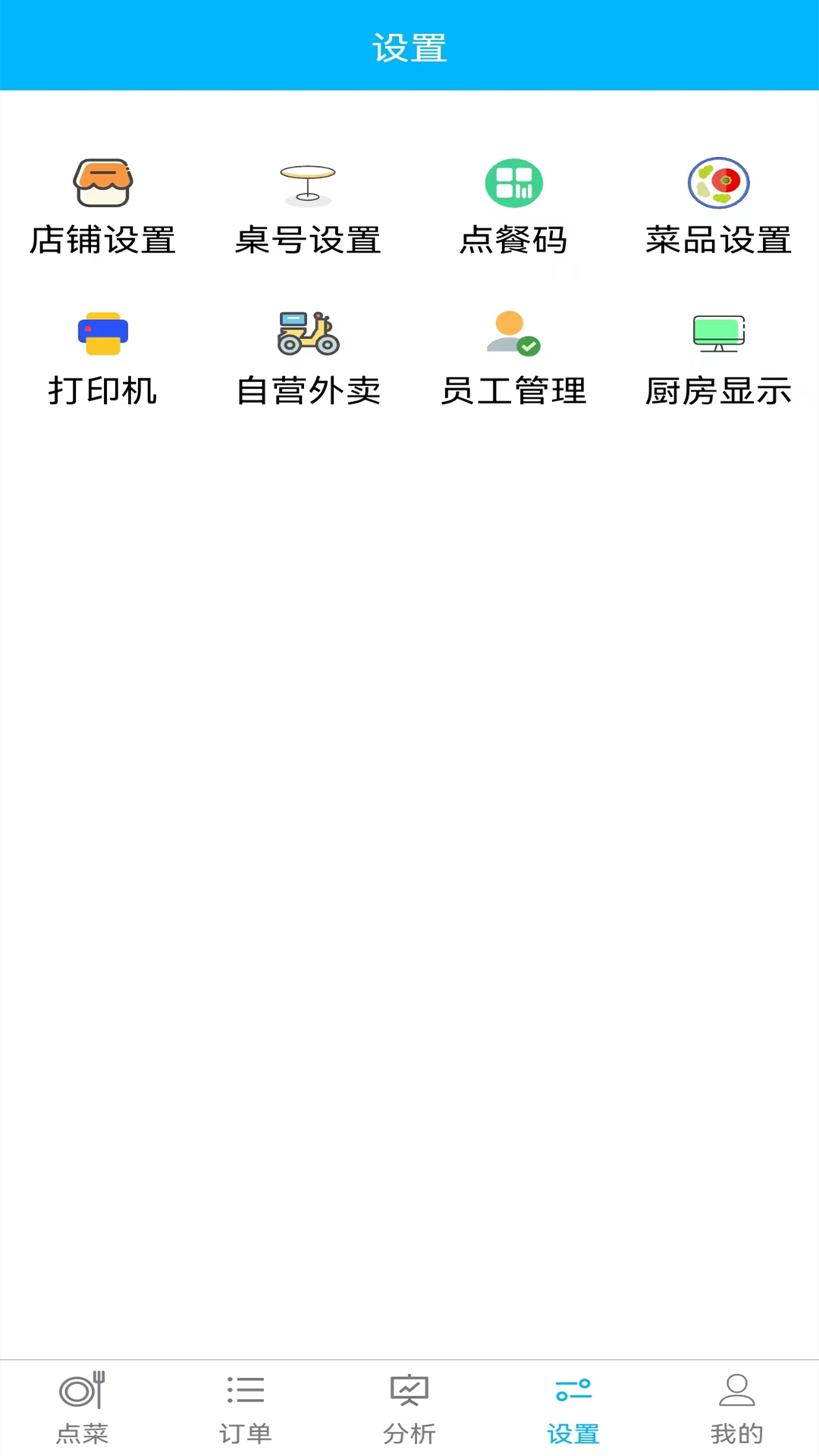Click the 点餐码 text label
Image resolution: width=819 pixels, height=1456 pixels.
point(513,240)
